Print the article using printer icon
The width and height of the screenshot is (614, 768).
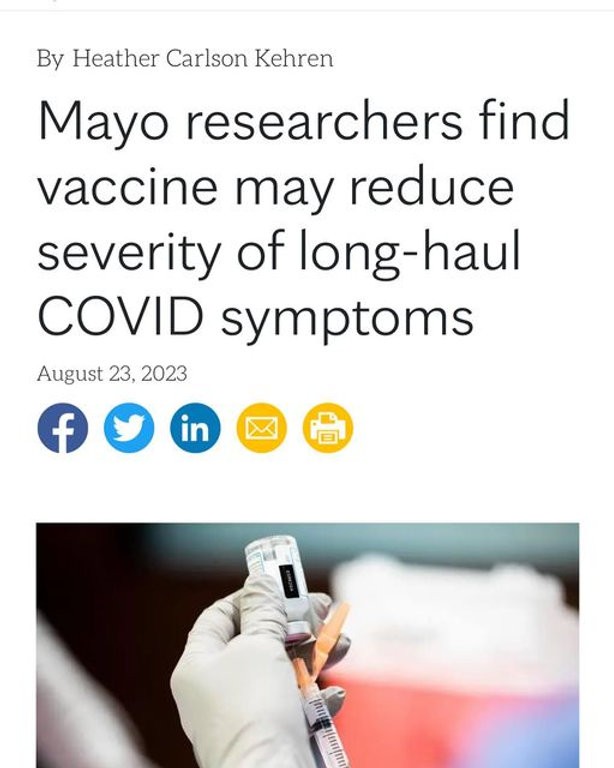(327, 429)
